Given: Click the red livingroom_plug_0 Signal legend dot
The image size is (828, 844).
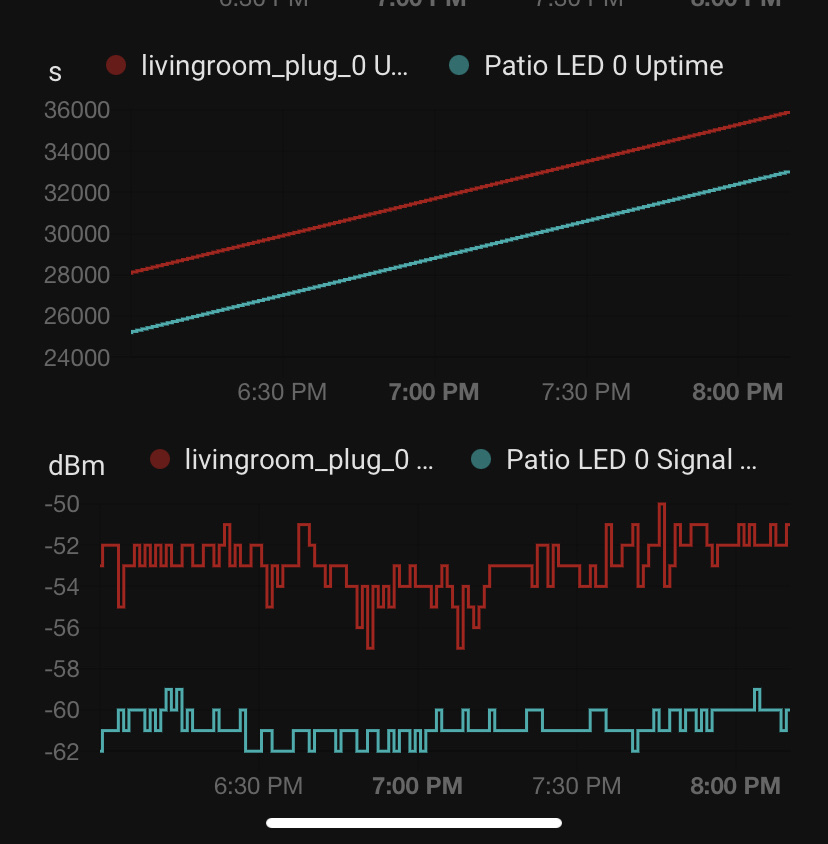Looking at the screenshot, I should (x=162, y=459).
